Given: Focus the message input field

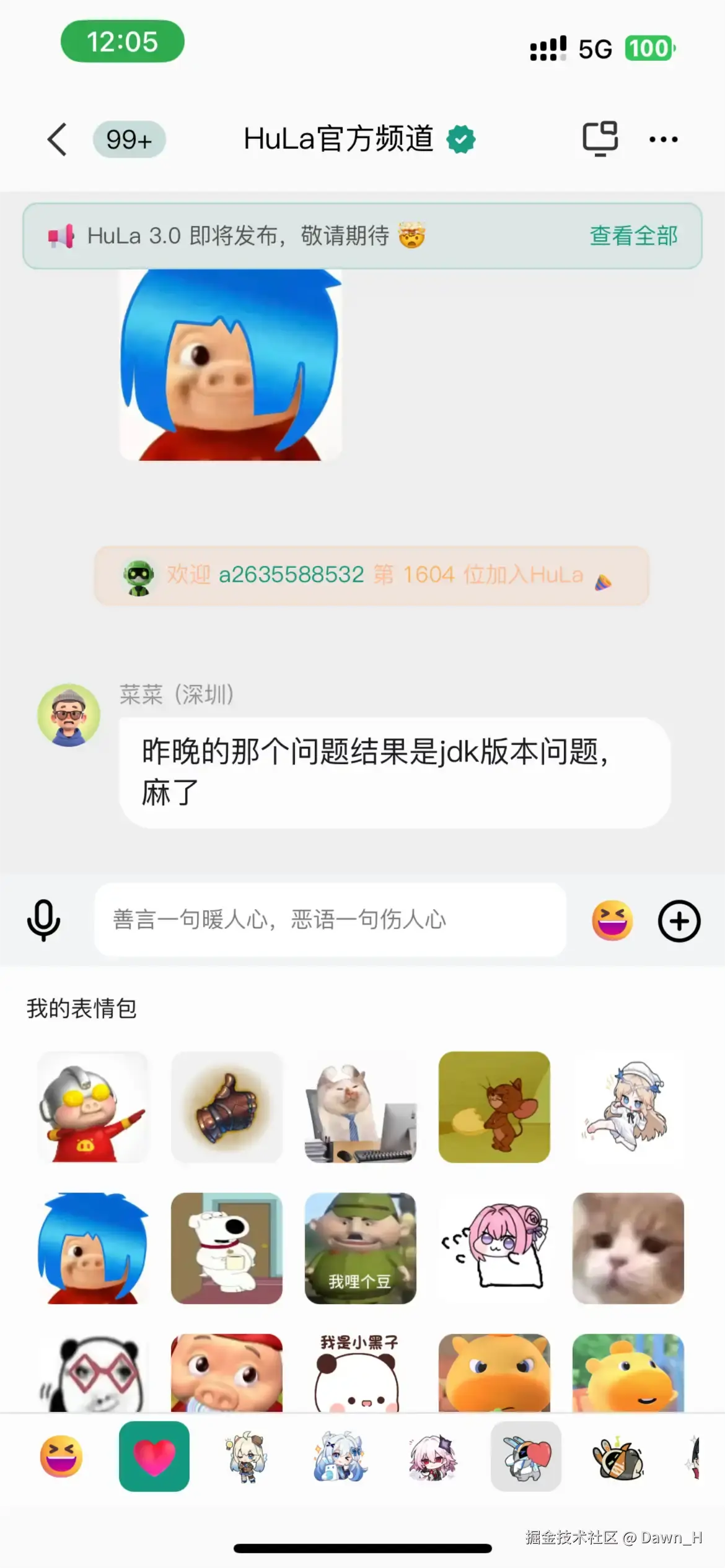Looking at the screenshot, I should (330, 920).
